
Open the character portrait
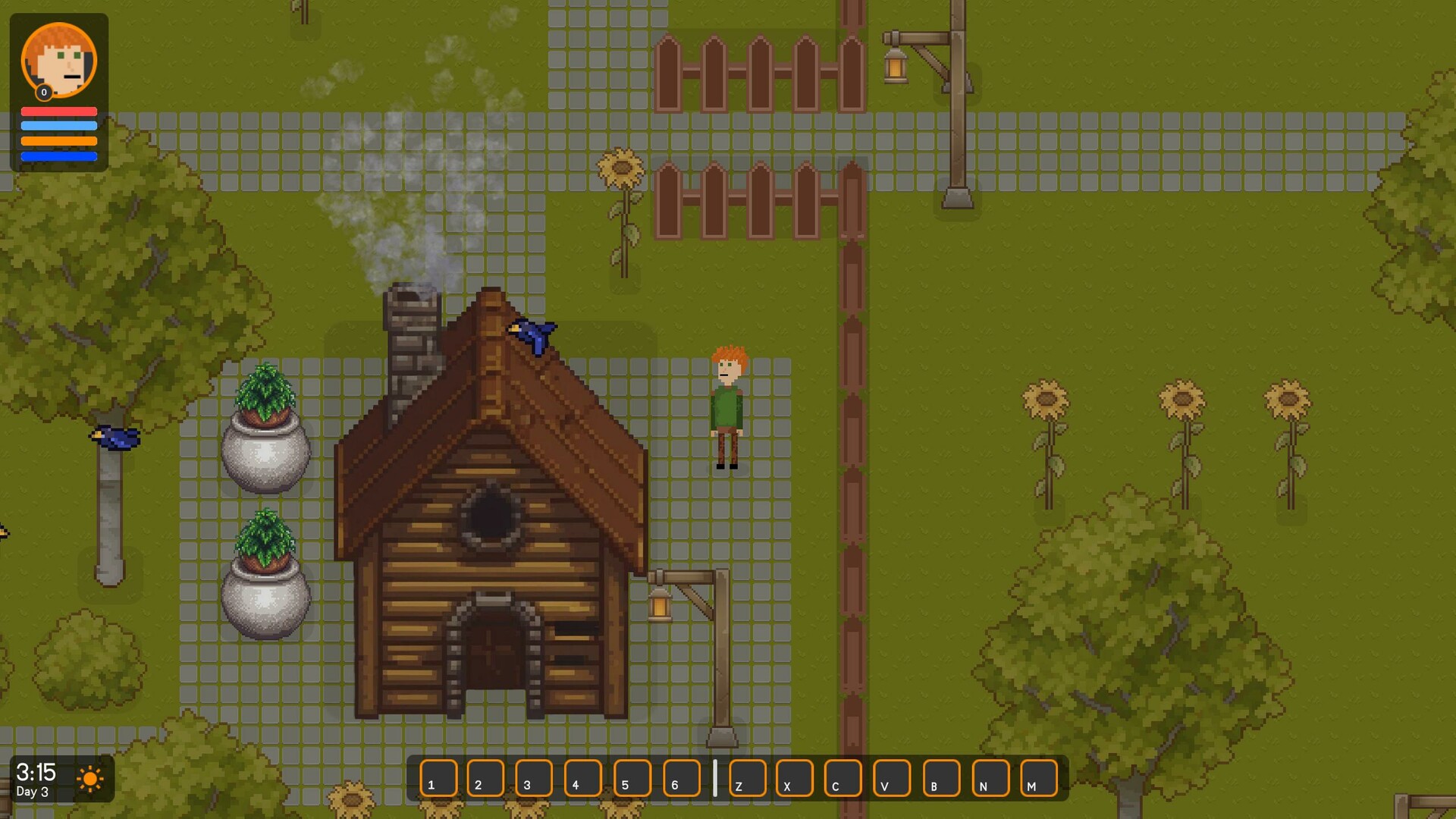tap(59, 61)
